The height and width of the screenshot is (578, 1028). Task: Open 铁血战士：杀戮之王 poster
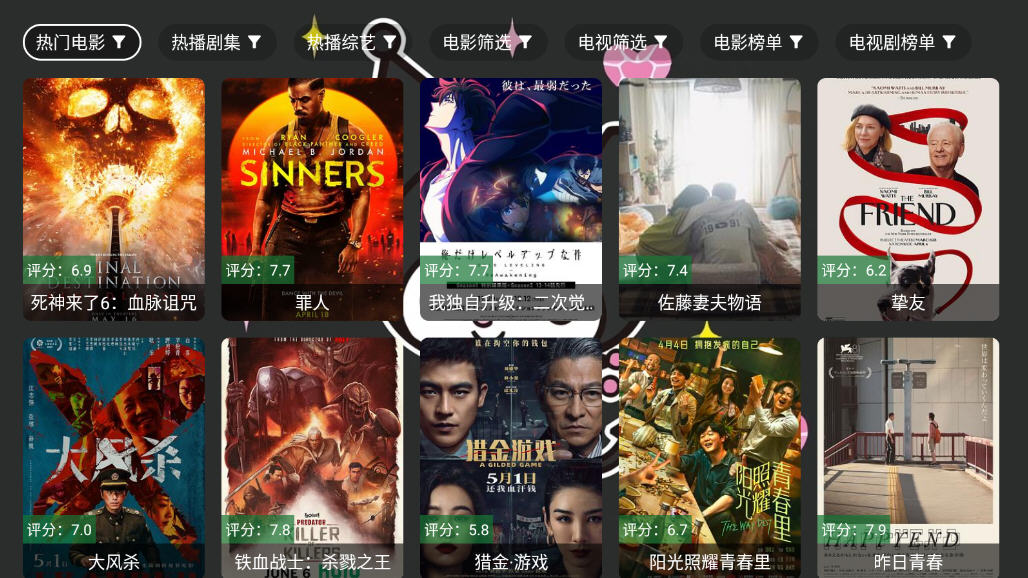pos(312,457)
